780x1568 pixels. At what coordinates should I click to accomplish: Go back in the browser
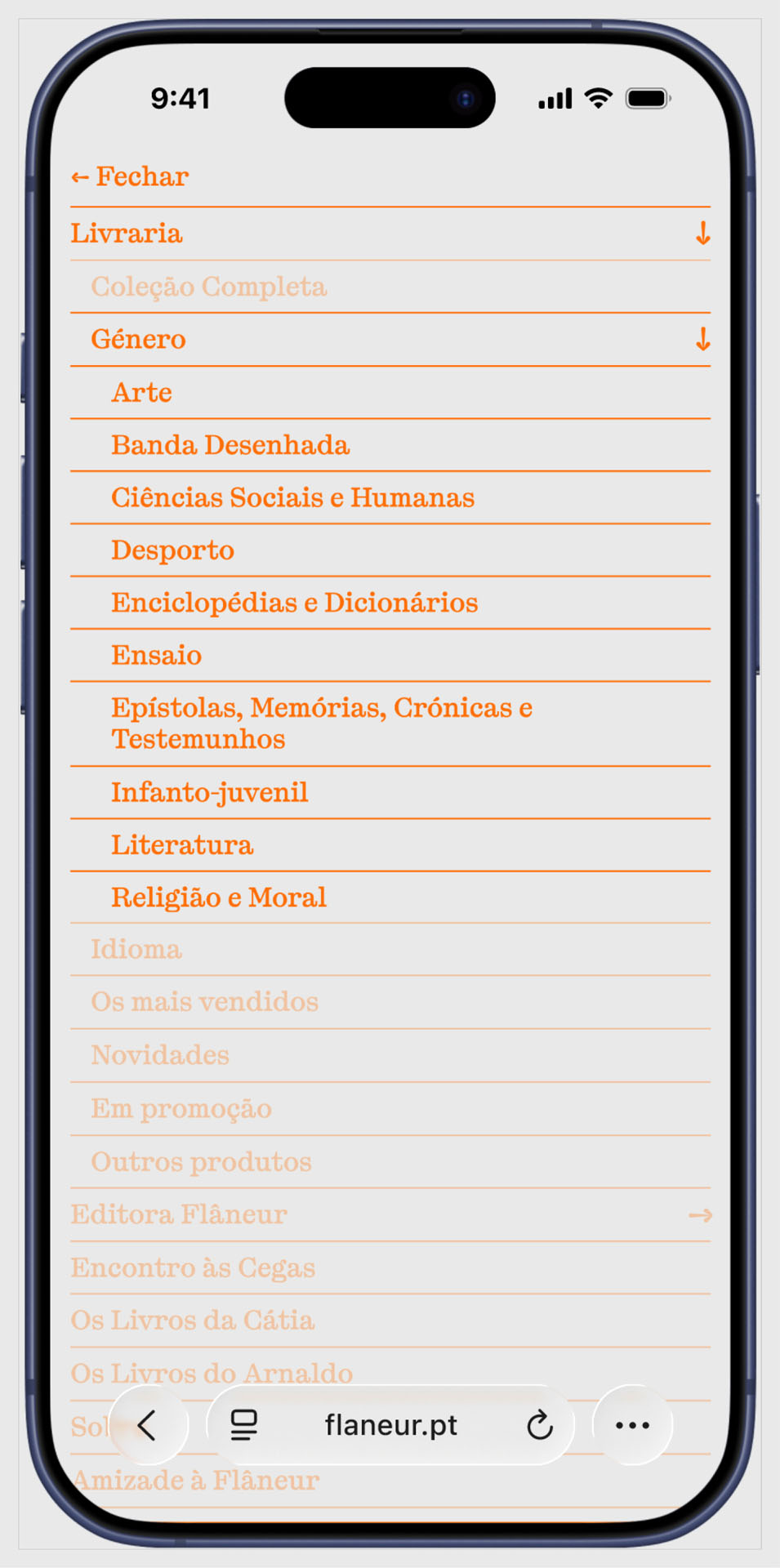point(148,1426)
